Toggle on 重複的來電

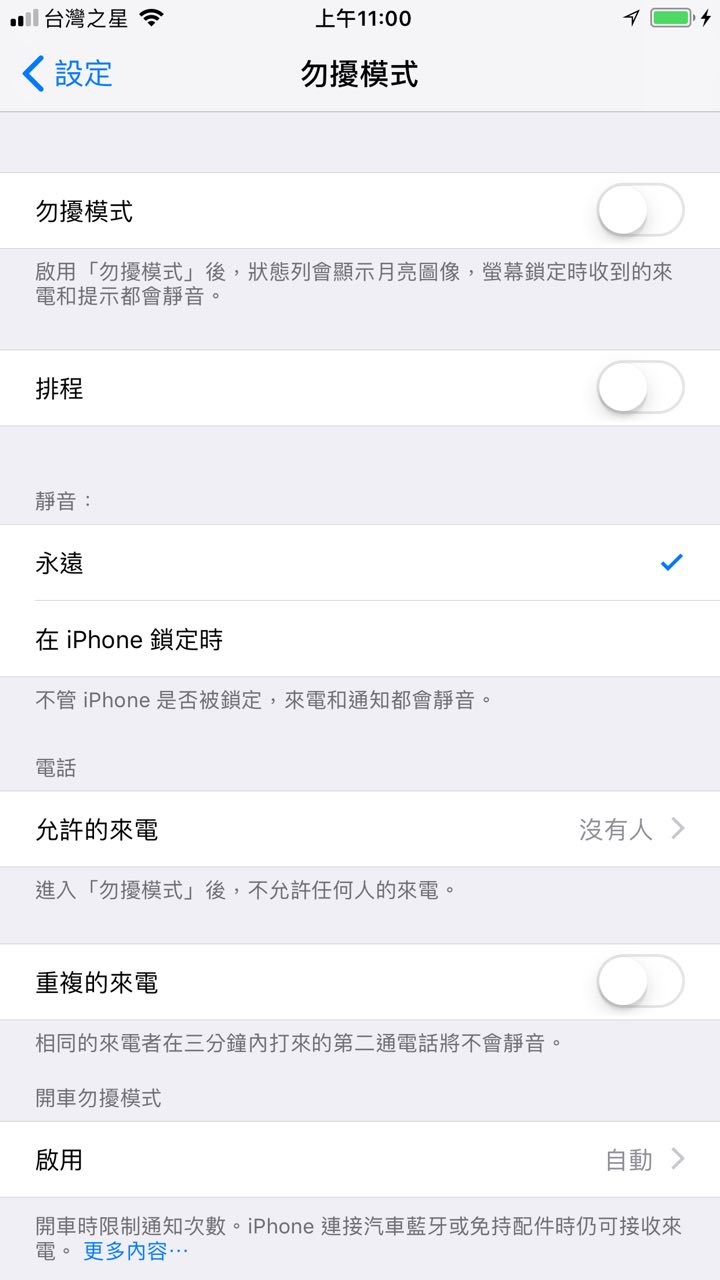click(x=640, y=982)
